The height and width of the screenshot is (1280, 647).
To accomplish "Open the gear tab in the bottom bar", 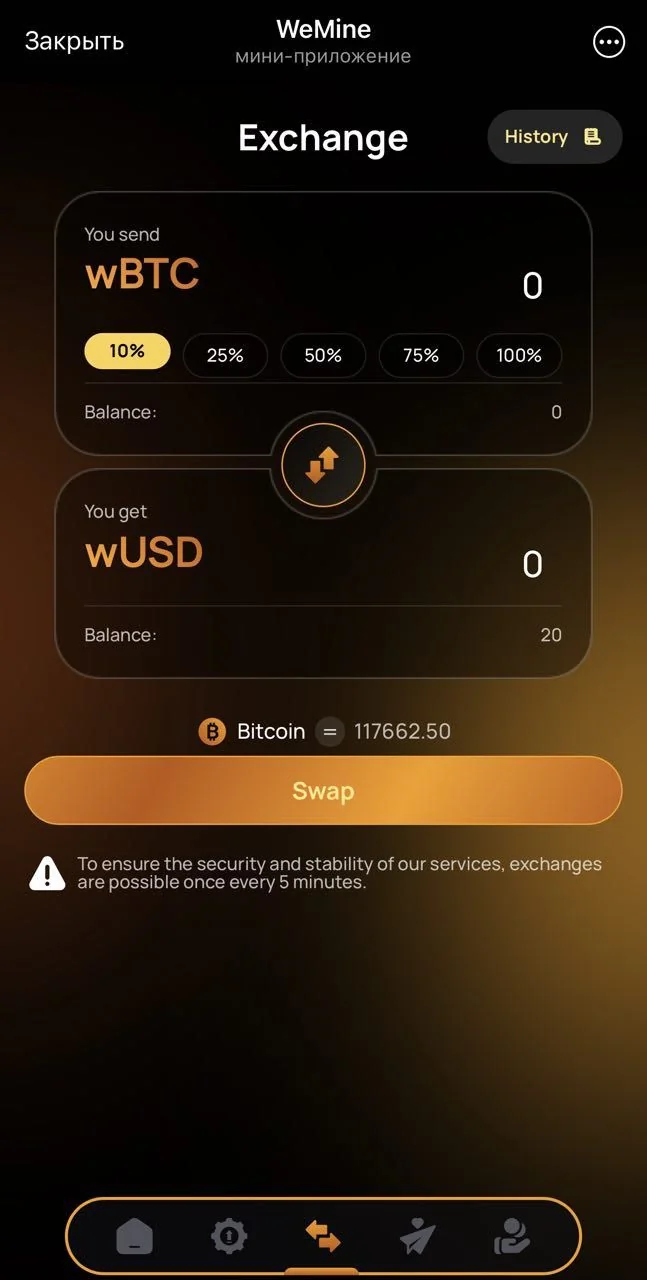I will click(229, 1237).
